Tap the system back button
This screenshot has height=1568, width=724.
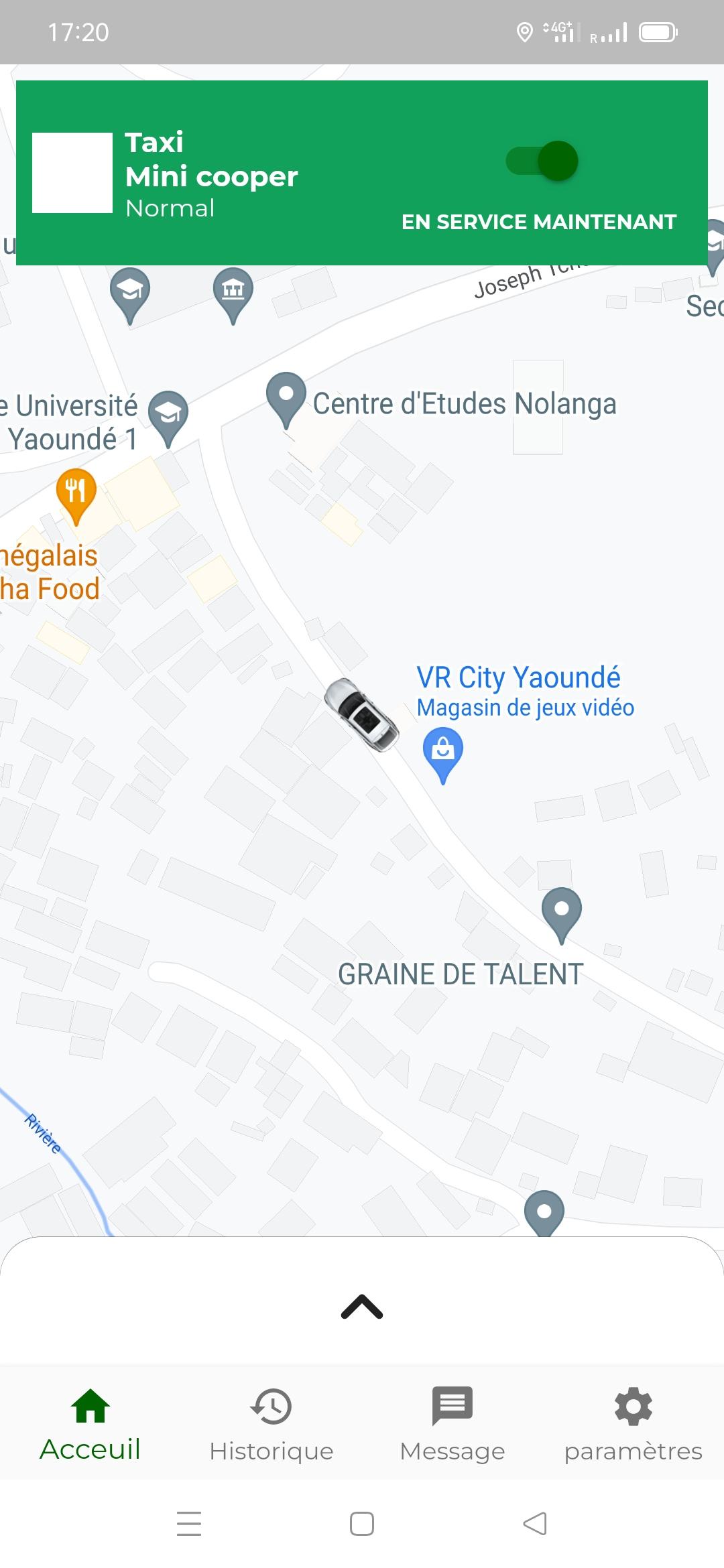(x=535, y=1524)
